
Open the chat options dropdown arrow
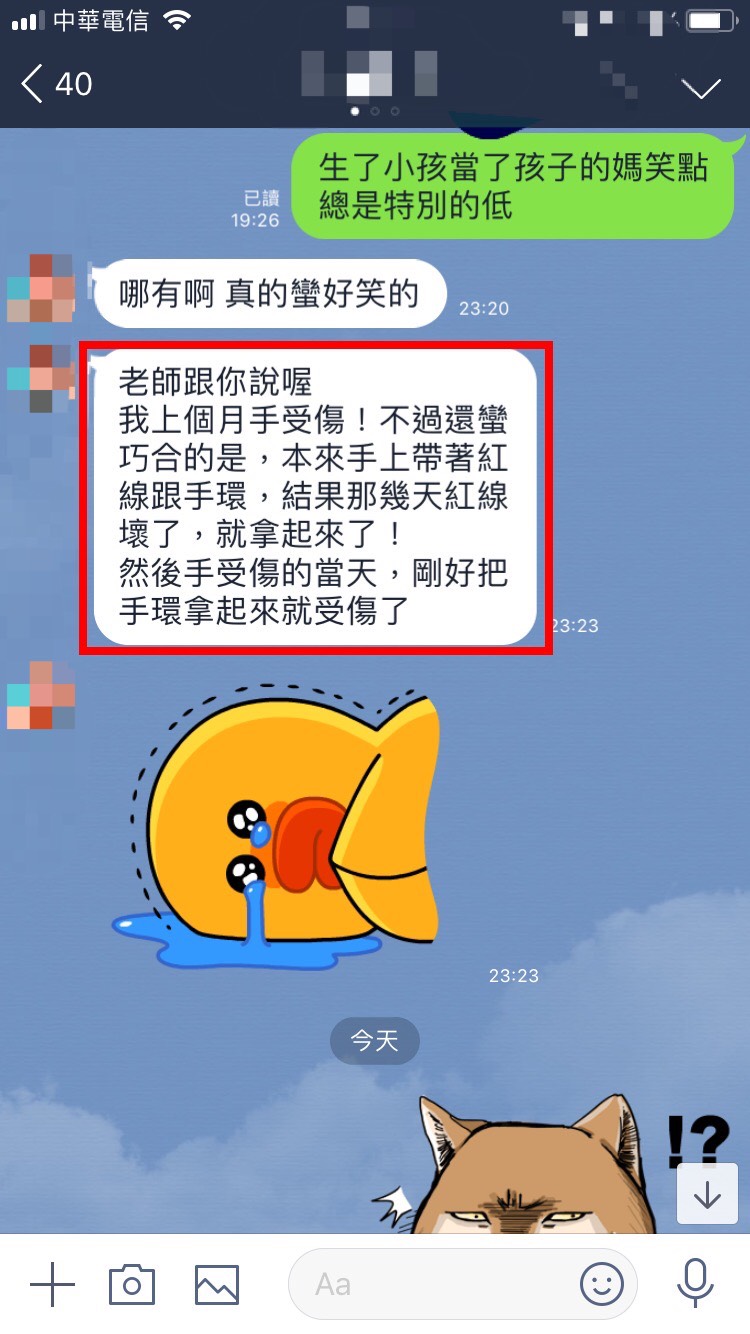point(700,87)
